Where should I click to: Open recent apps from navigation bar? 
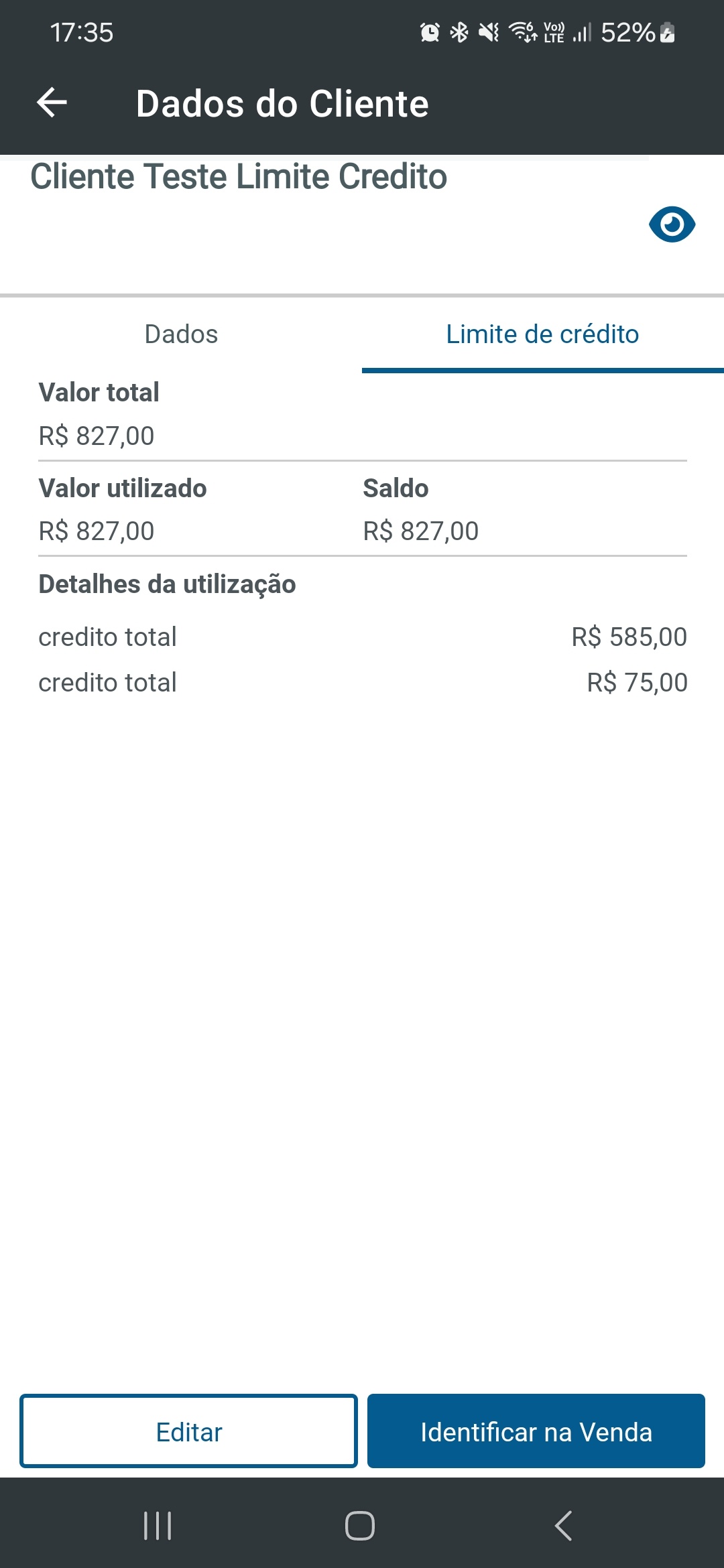tap(158, 1526)
